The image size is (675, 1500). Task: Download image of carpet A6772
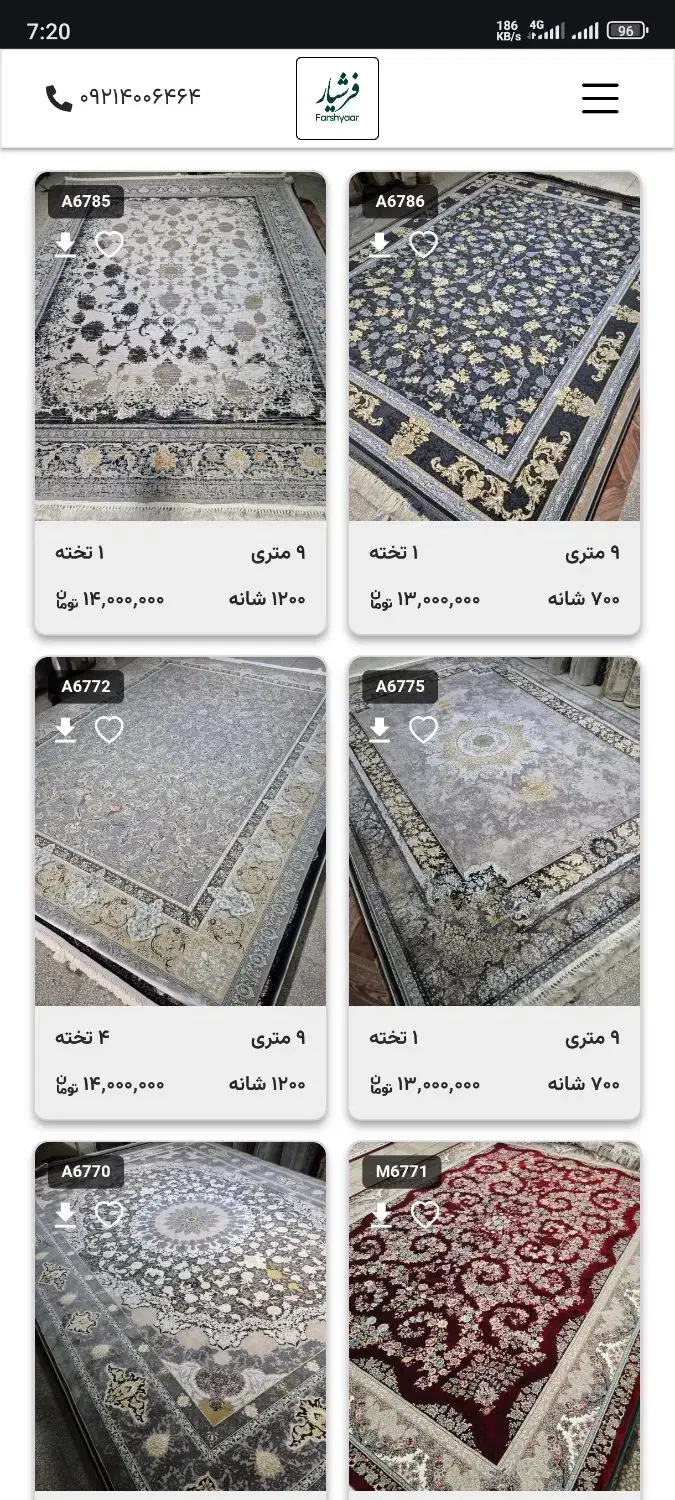pos(65,730)
